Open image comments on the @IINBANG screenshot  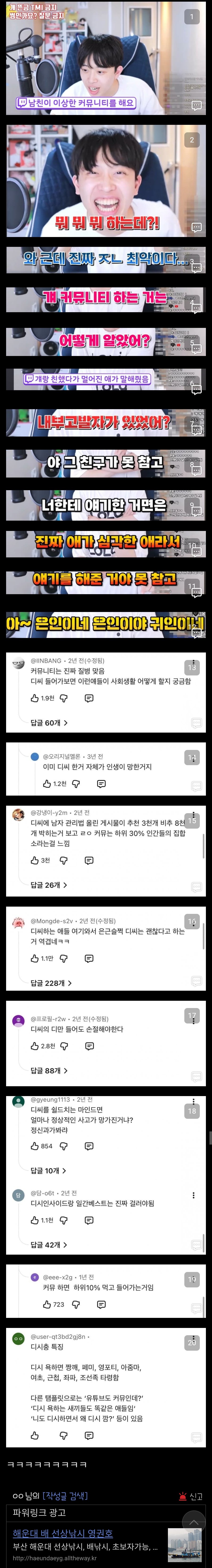196,723
